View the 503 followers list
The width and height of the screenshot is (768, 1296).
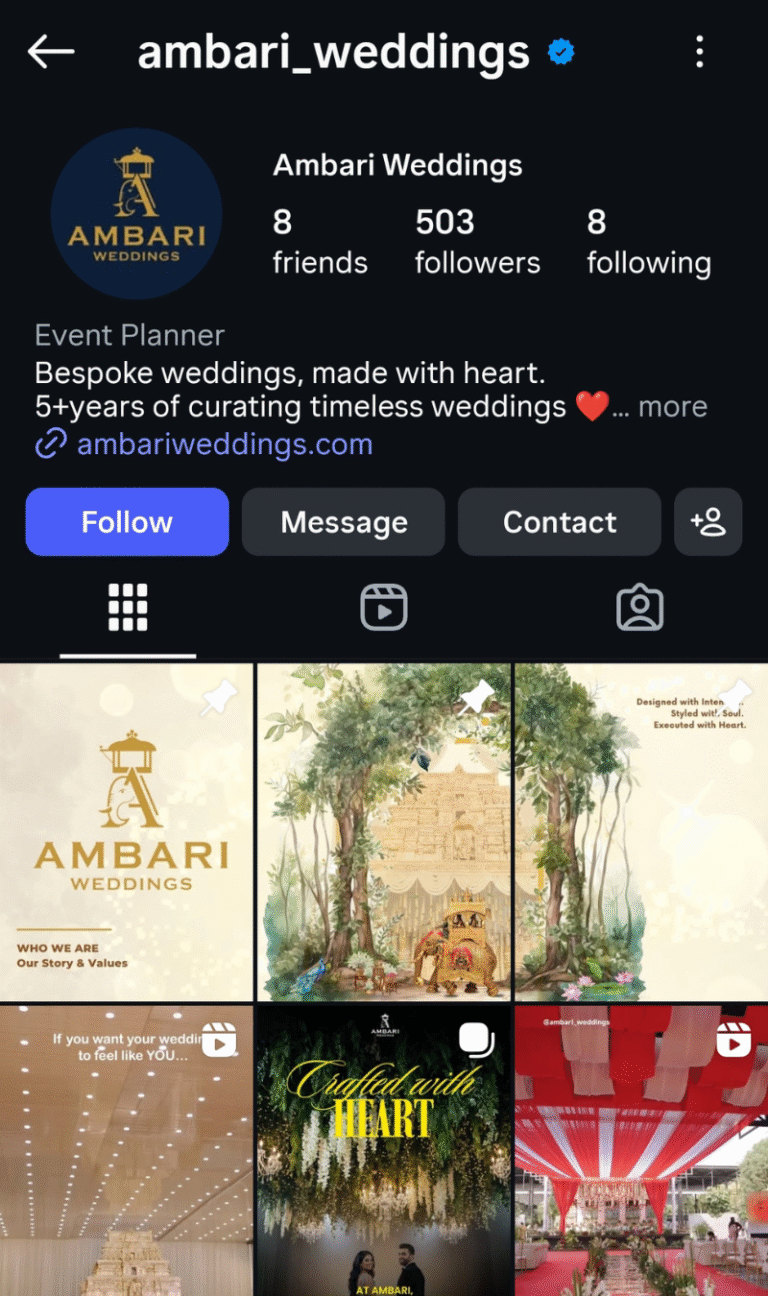point(477,241)
